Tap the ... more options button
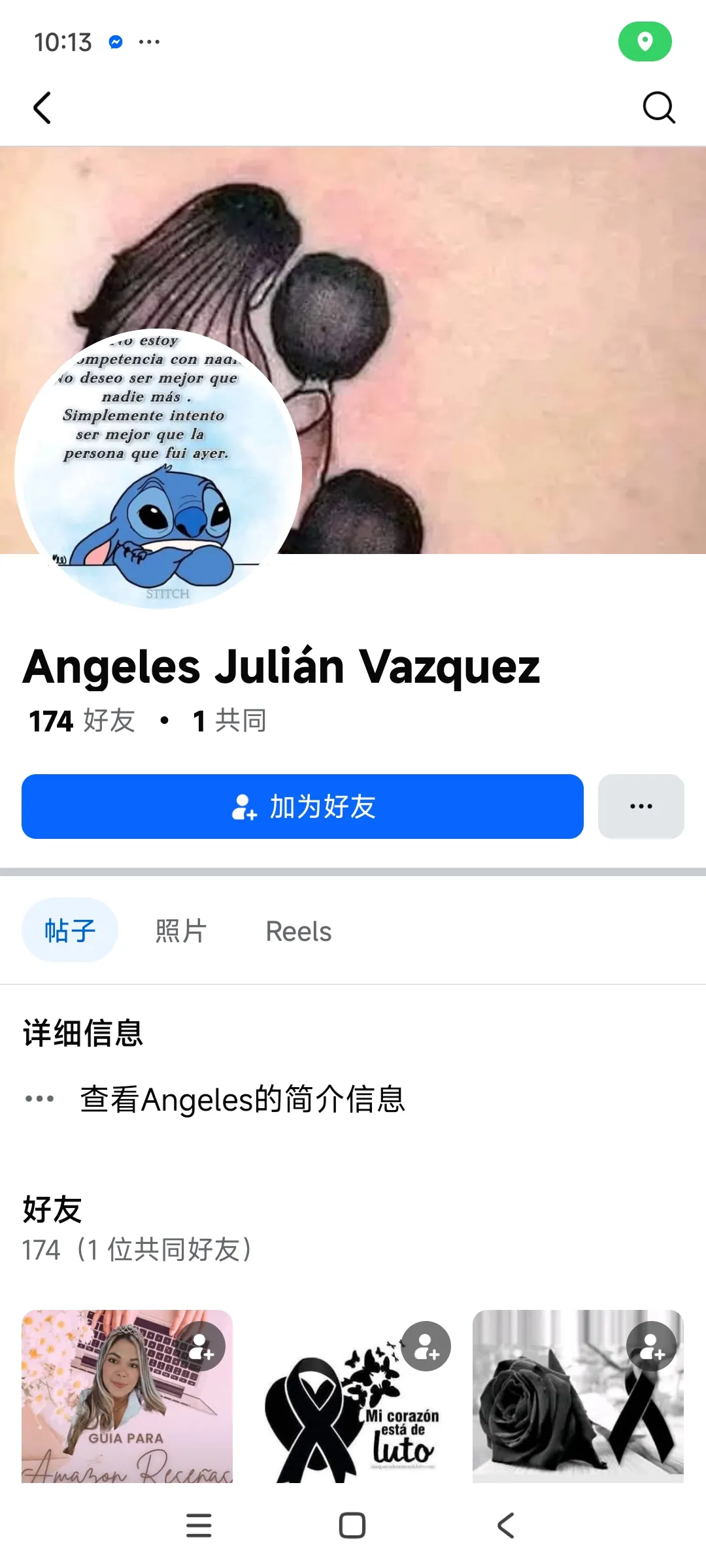The image size is (706, 1568). pyautogui.click(x=641, y=807)
